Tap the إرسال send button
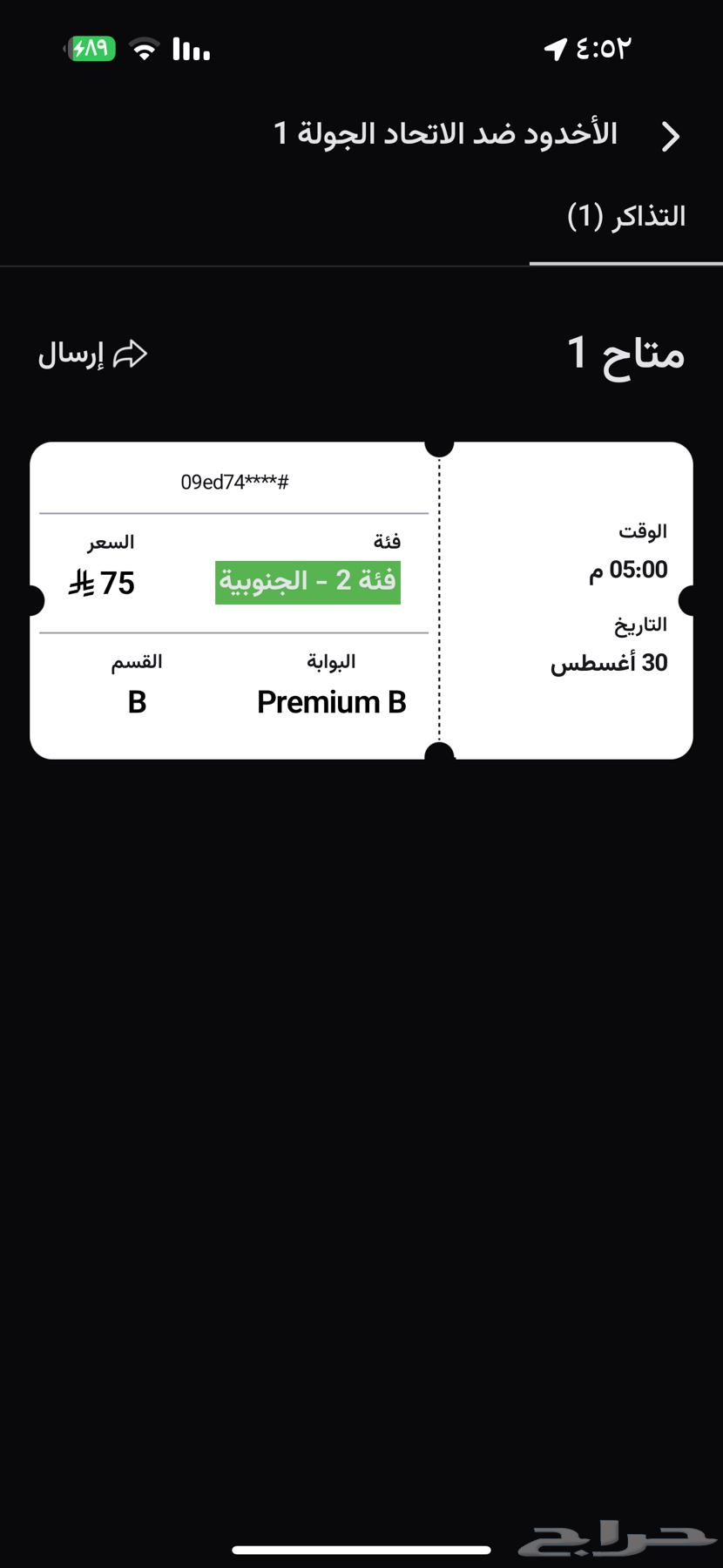723x1568 pixels. point(92,354)
